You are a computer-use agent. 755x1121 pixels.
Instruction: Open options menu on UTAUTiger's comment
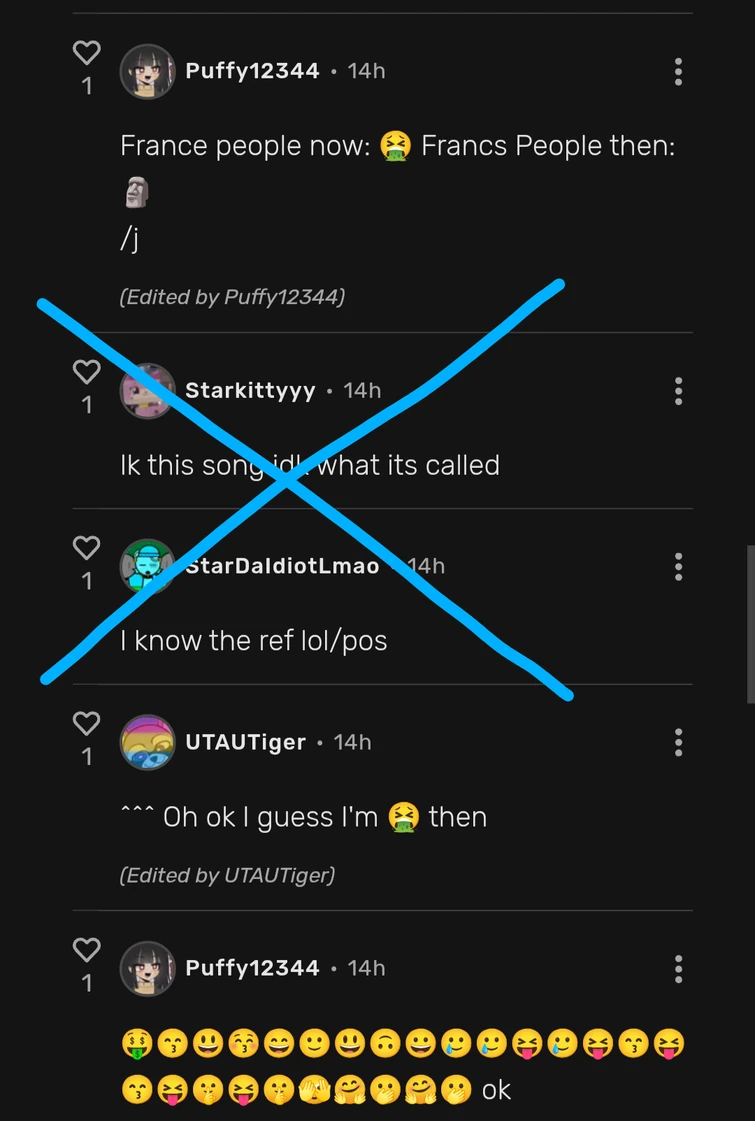click(x=678, y=742)
